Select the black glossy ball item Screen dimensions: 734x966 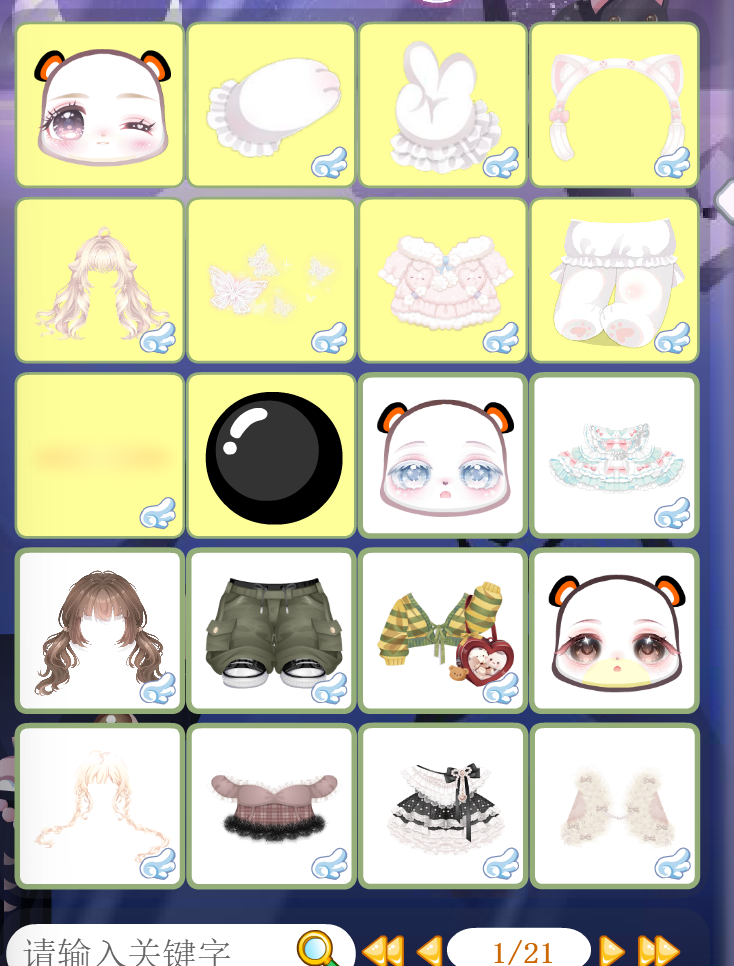(x=273, y=456)
